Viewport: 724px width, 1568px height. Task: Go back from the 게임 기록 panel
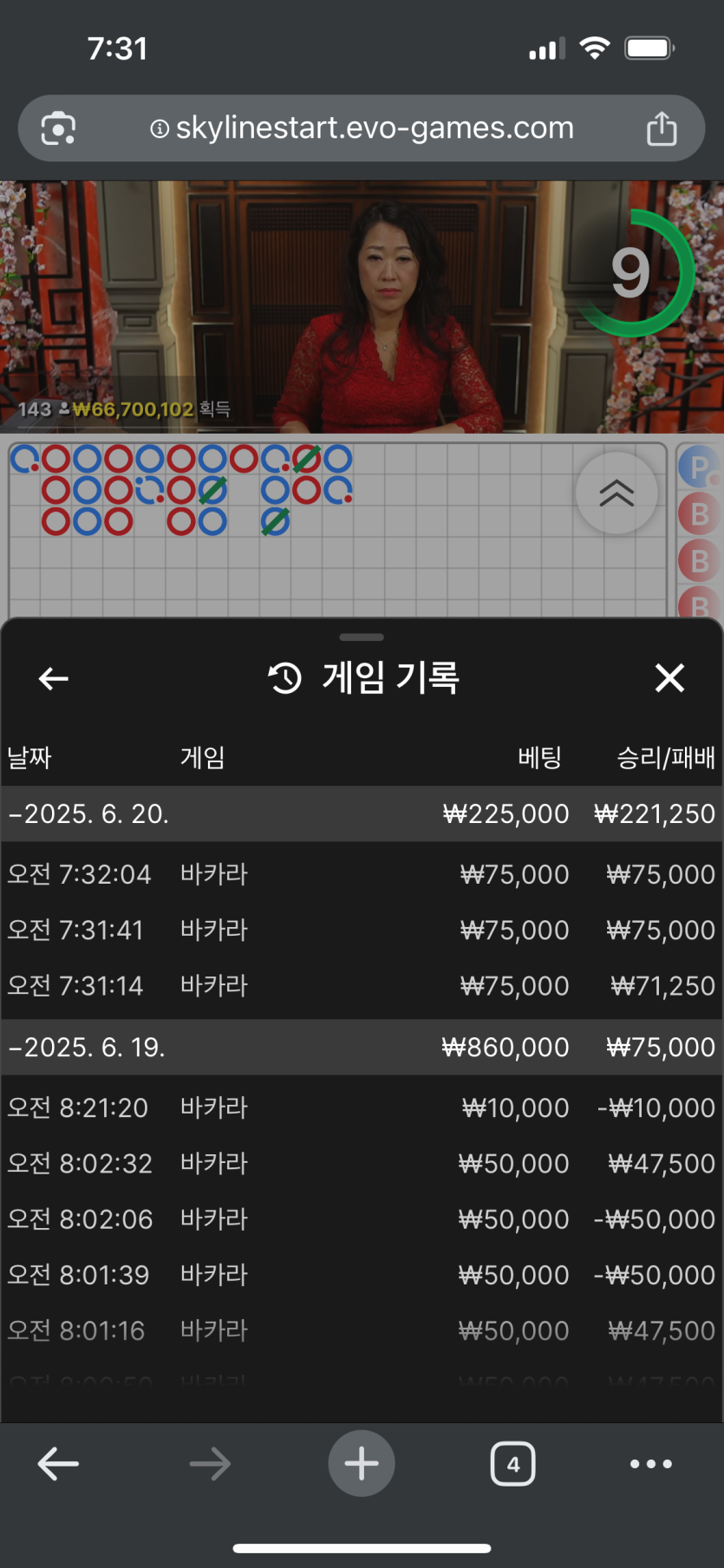tap(54, 678)
